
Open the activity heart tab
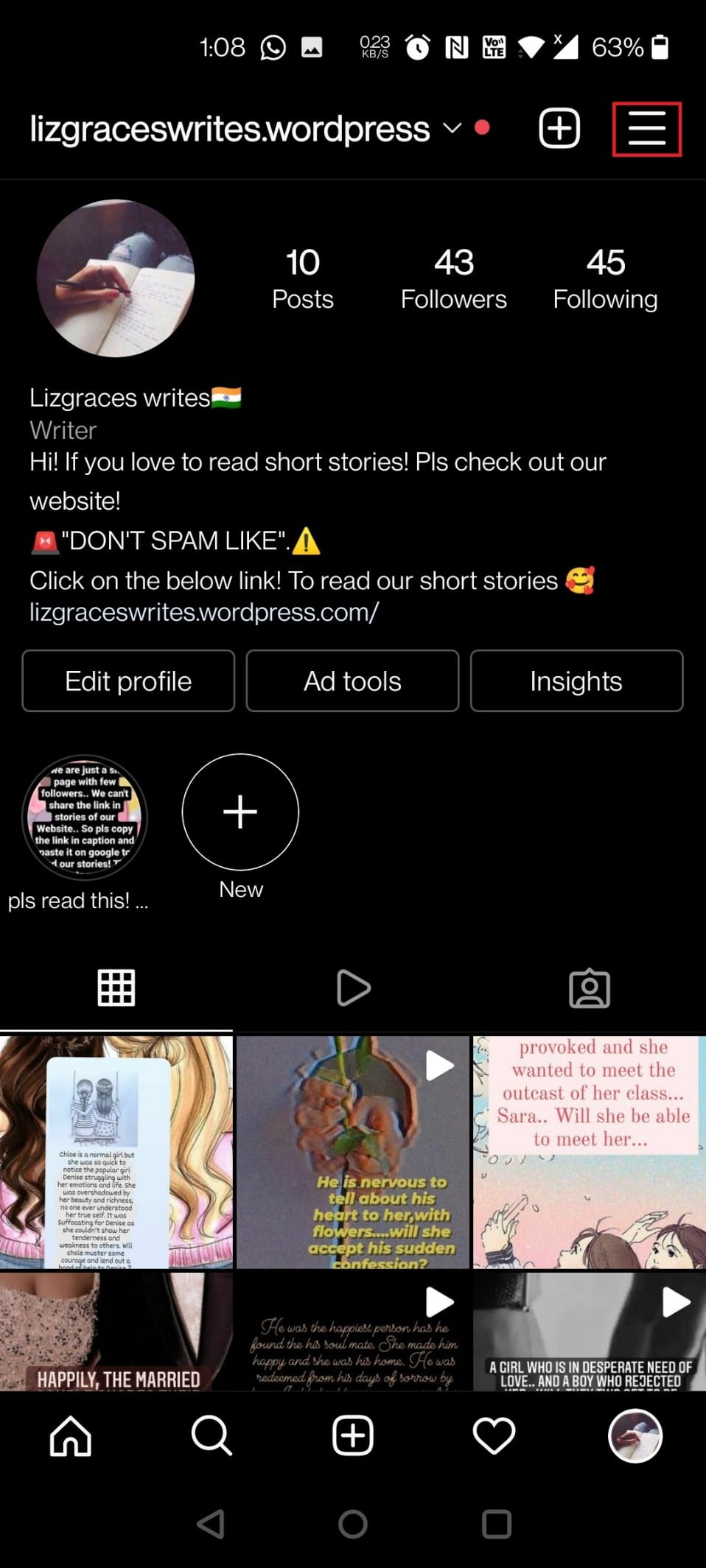(x=494, y=1435)
